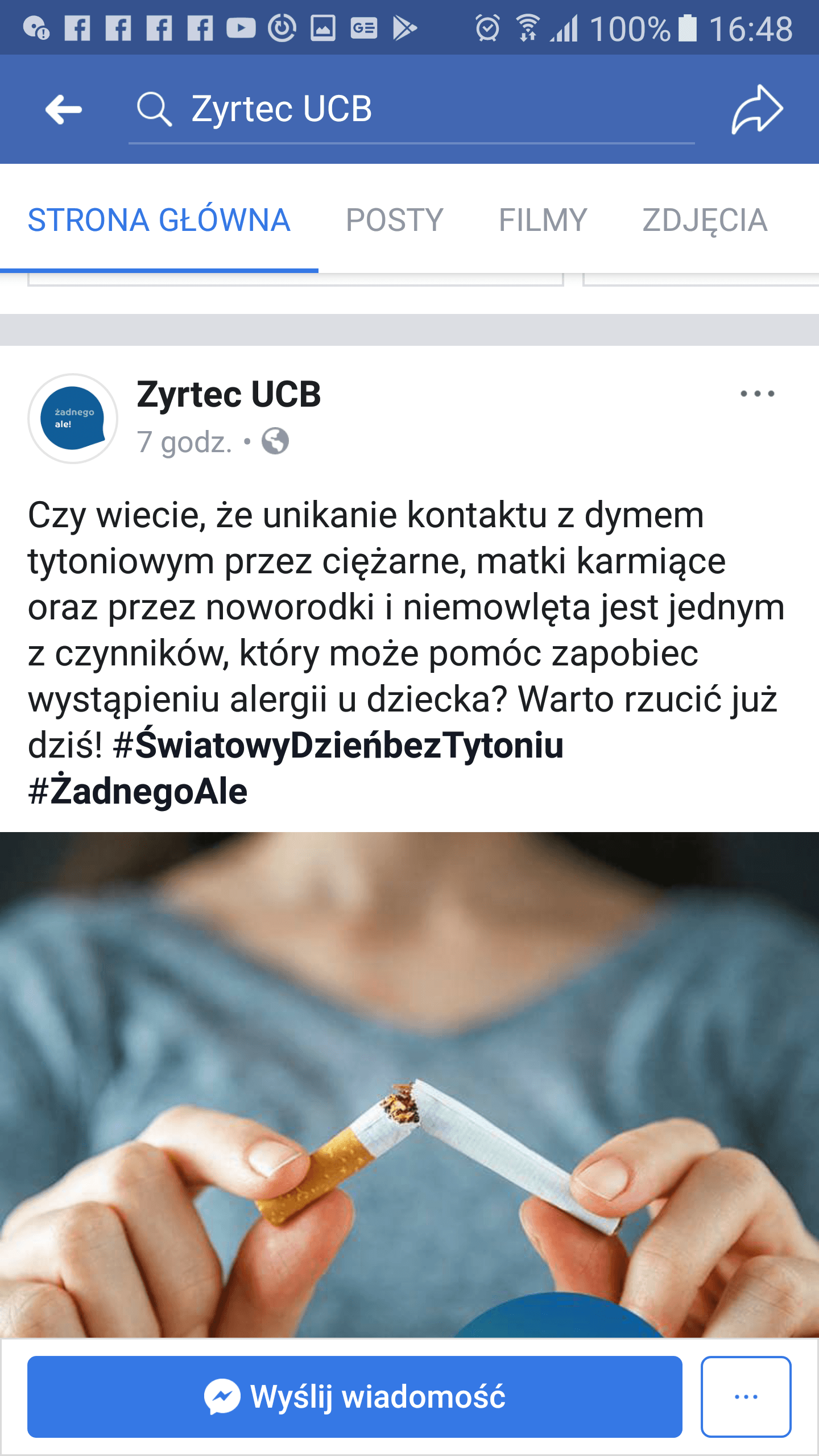Open the post options three-dot menu
Viewport: 819px width, 1456px height.
[x=757, y=394]
